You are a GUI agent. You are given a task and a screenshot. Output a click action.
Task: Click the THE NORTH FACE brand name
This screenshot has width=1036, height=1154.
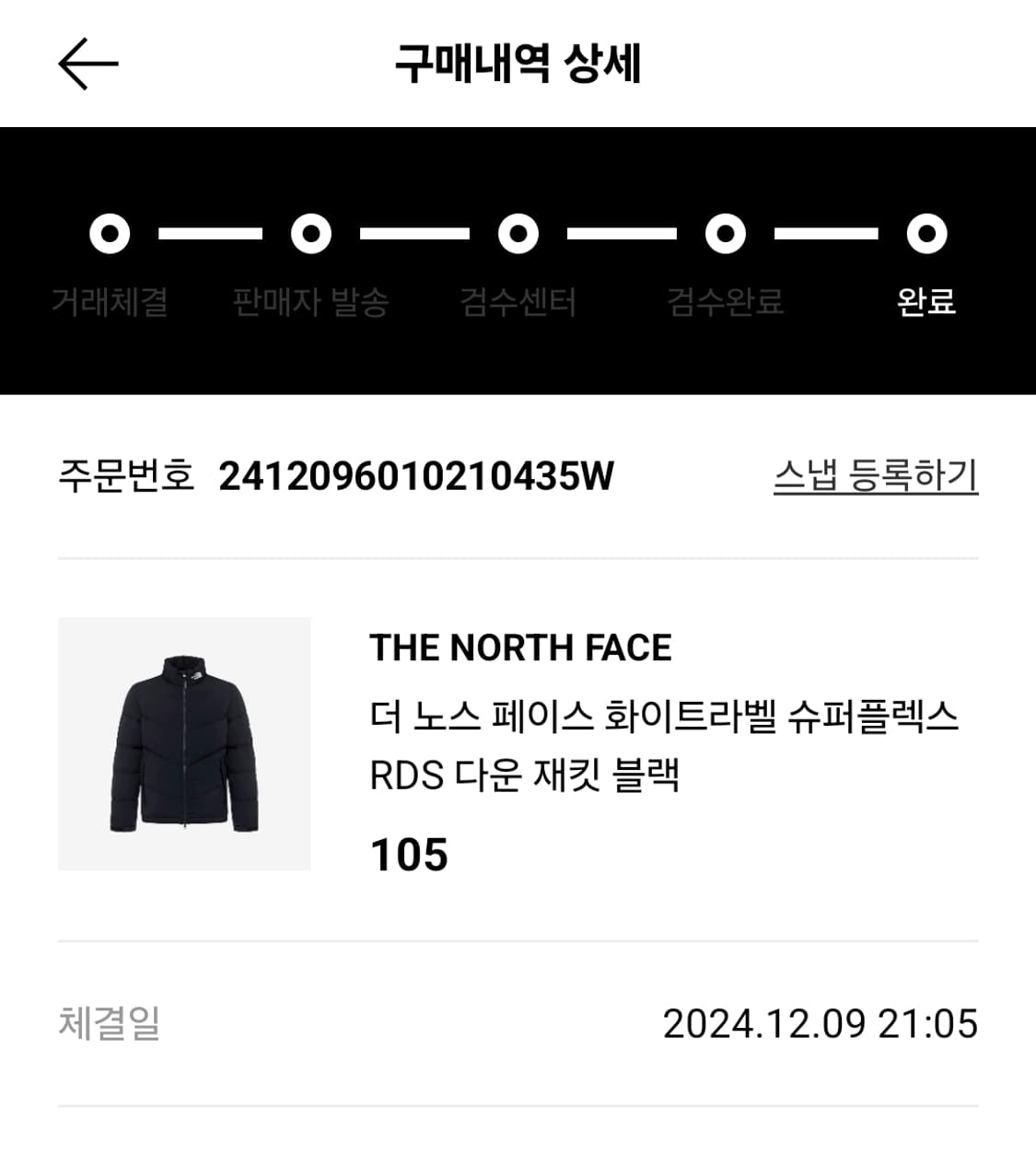521,648
